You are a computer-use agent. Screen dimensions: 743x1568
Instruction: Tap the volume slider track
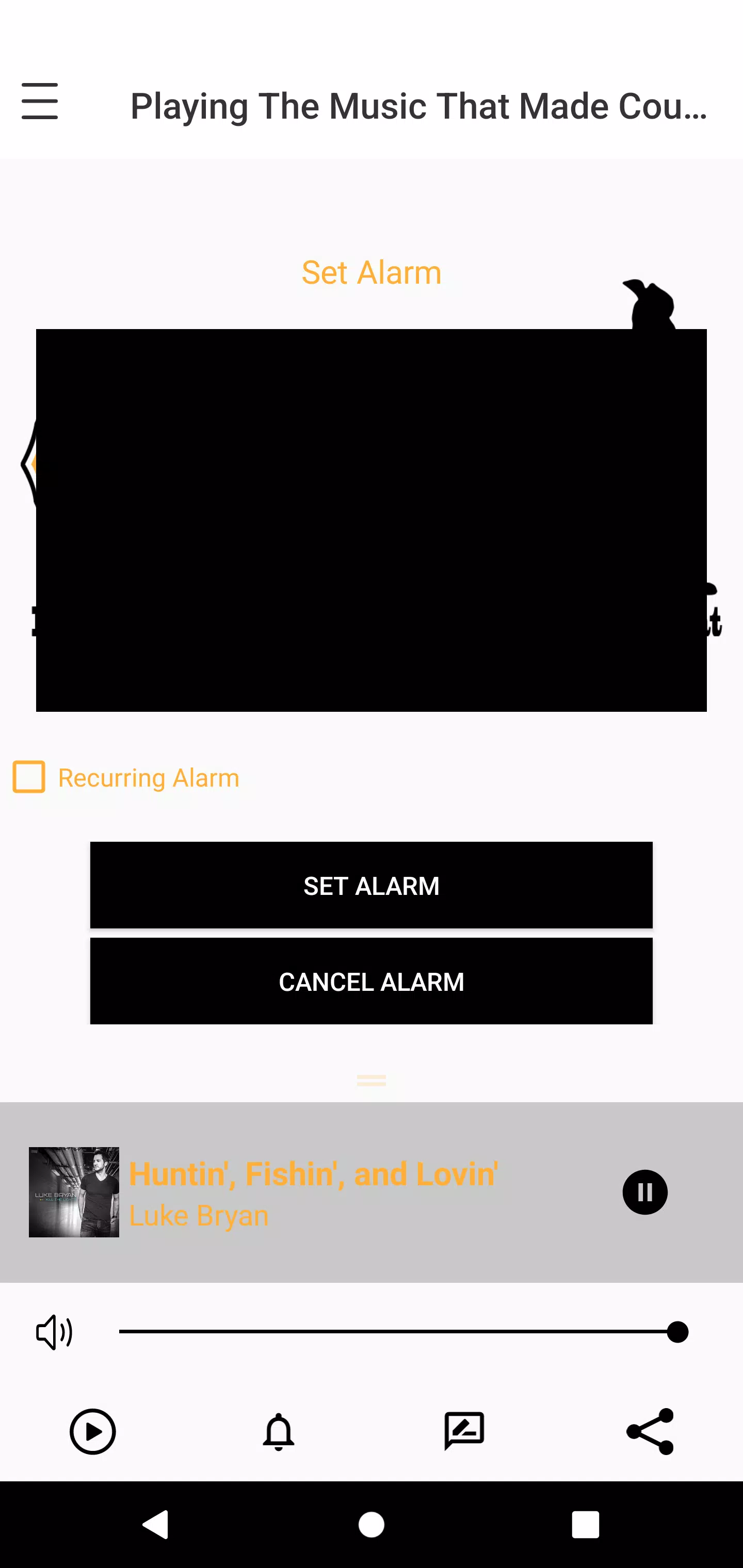point(396,1332)
